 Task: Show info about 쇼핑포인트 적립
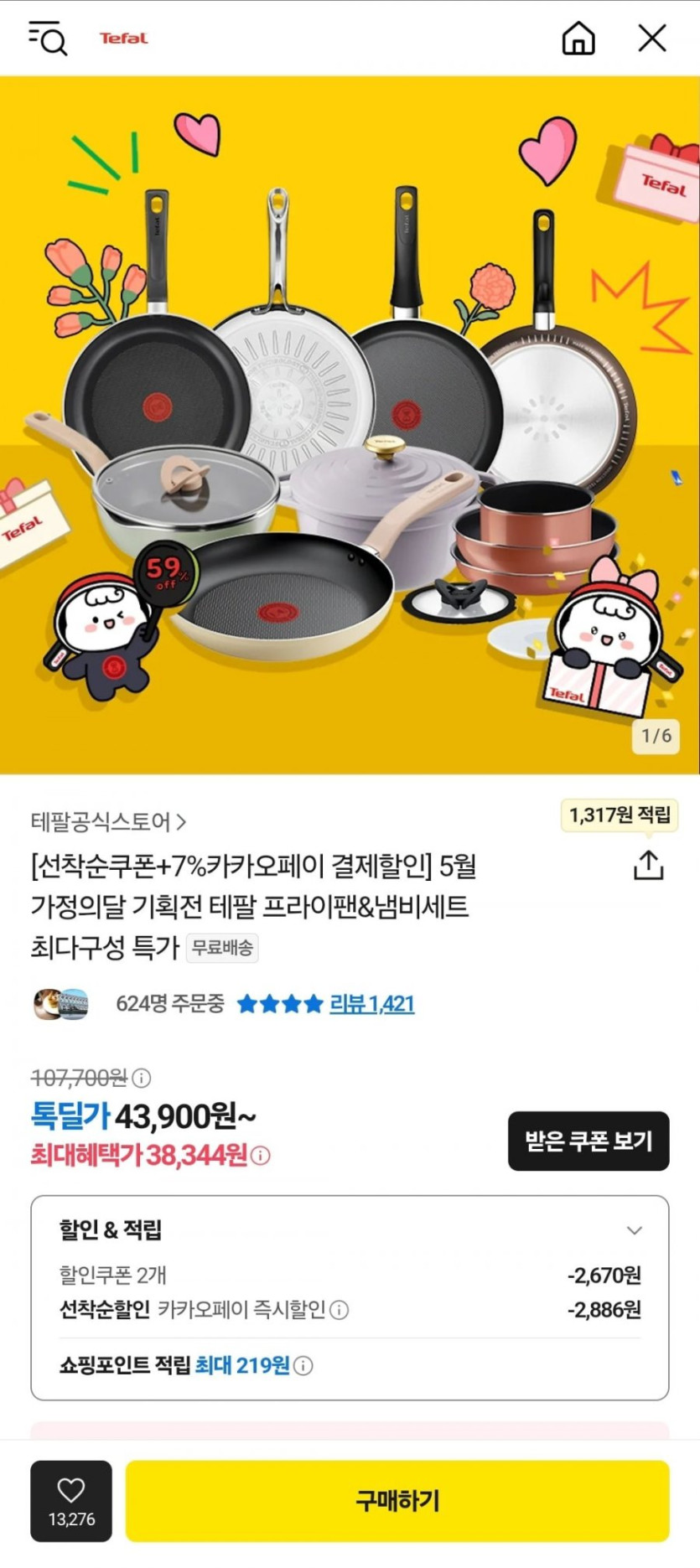coord(303,1366)
